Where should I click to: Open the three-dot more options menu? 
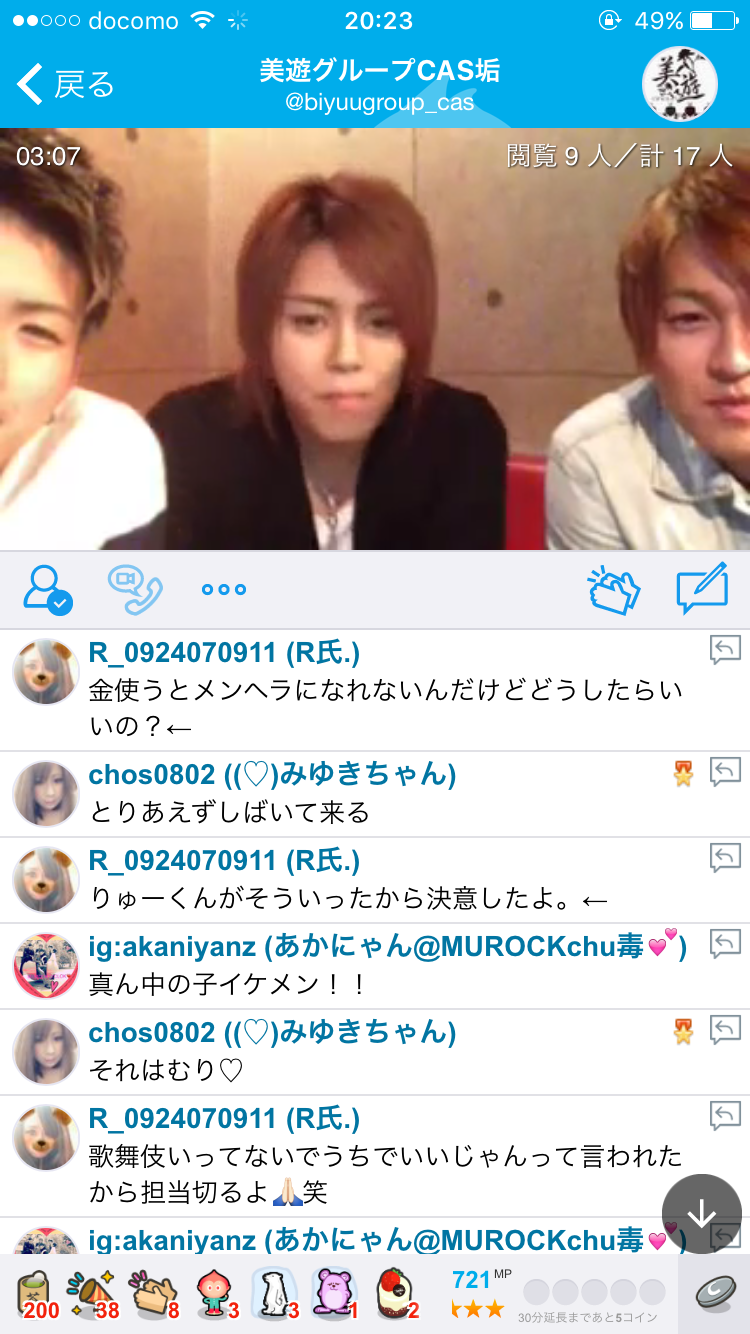click(x=223, y=590)
